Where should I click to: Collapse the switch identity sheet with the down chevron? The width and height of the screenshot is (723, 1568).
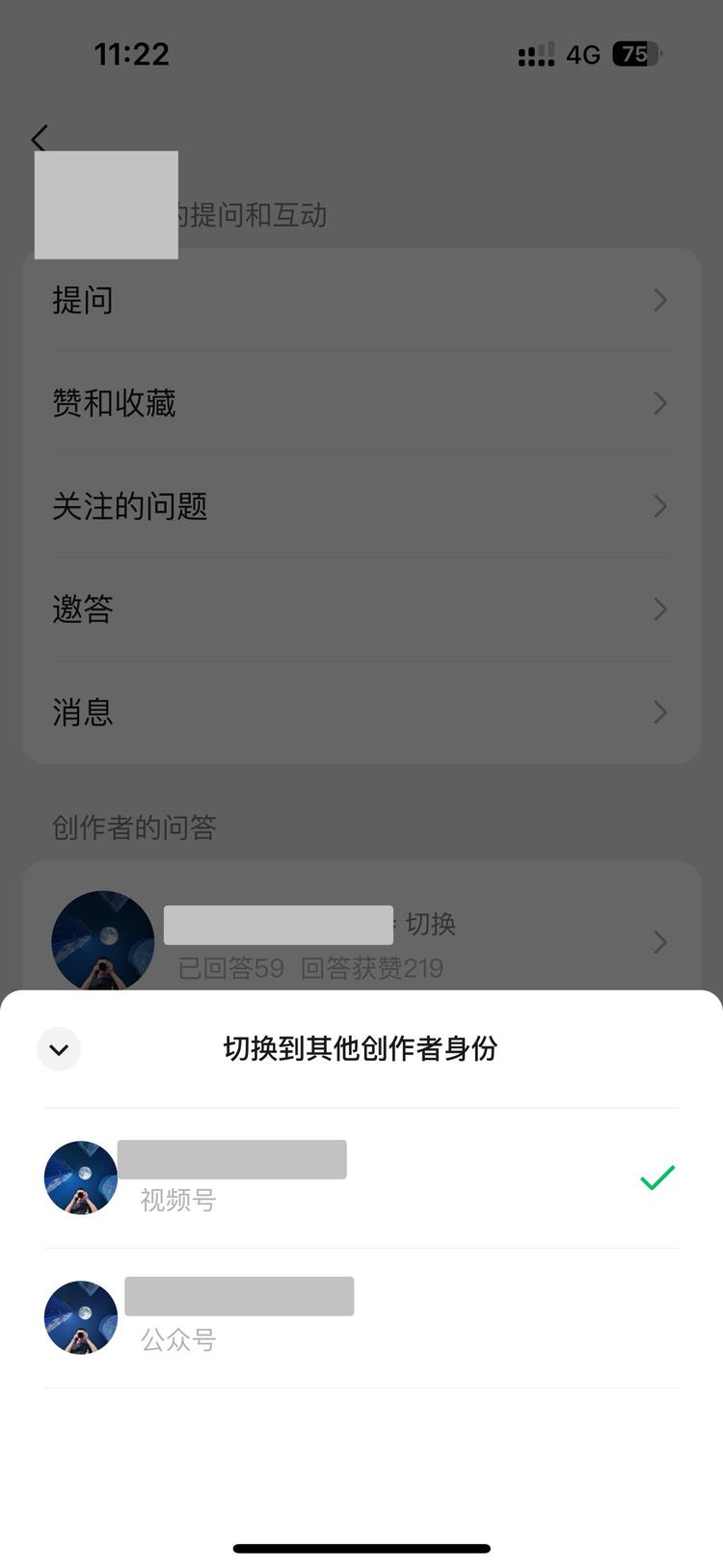point(59,1049)
